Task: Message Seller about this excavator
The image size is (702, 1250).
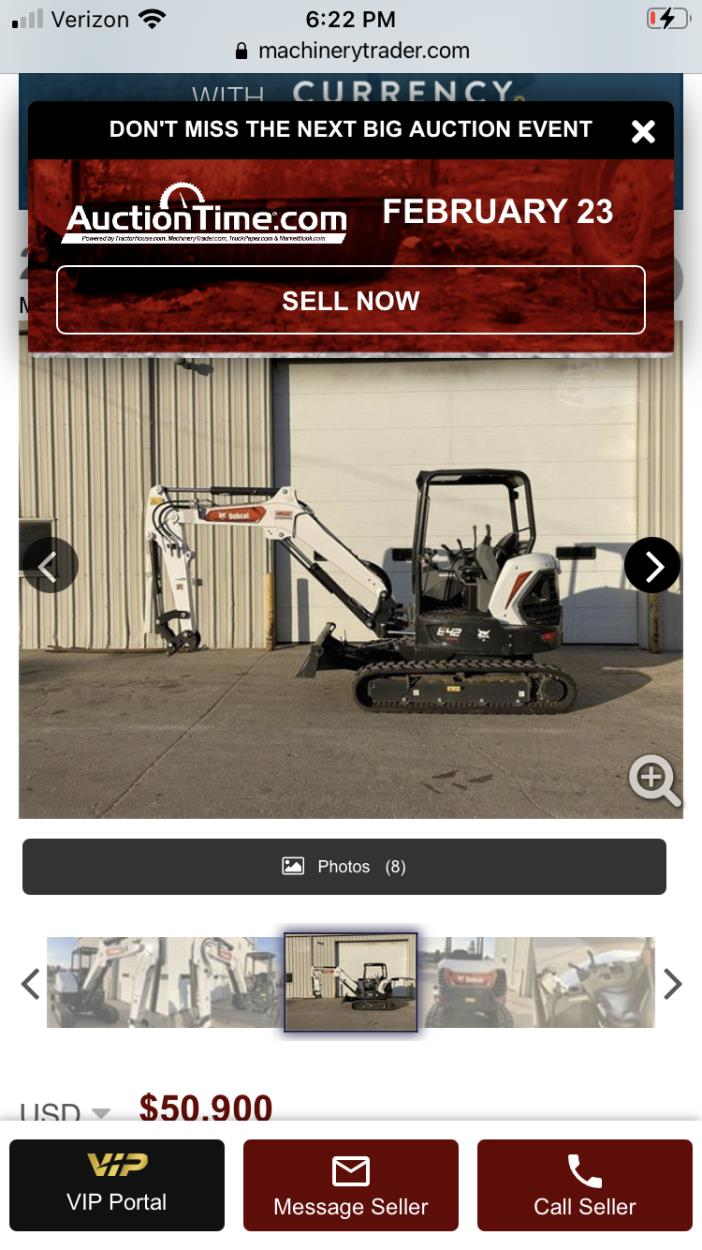Action: (351, 1185)
